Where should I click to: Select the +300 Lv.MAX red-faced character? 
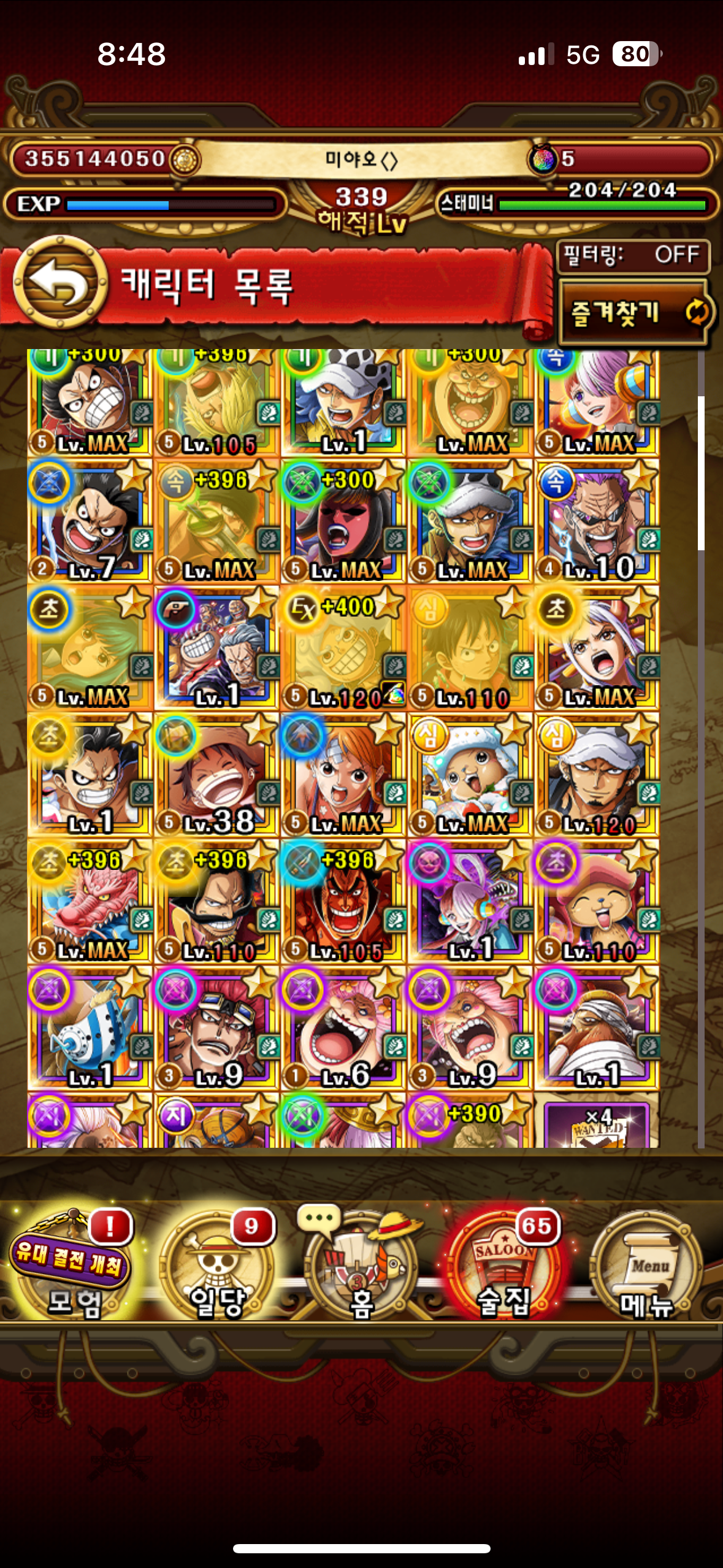click(343, 521)
